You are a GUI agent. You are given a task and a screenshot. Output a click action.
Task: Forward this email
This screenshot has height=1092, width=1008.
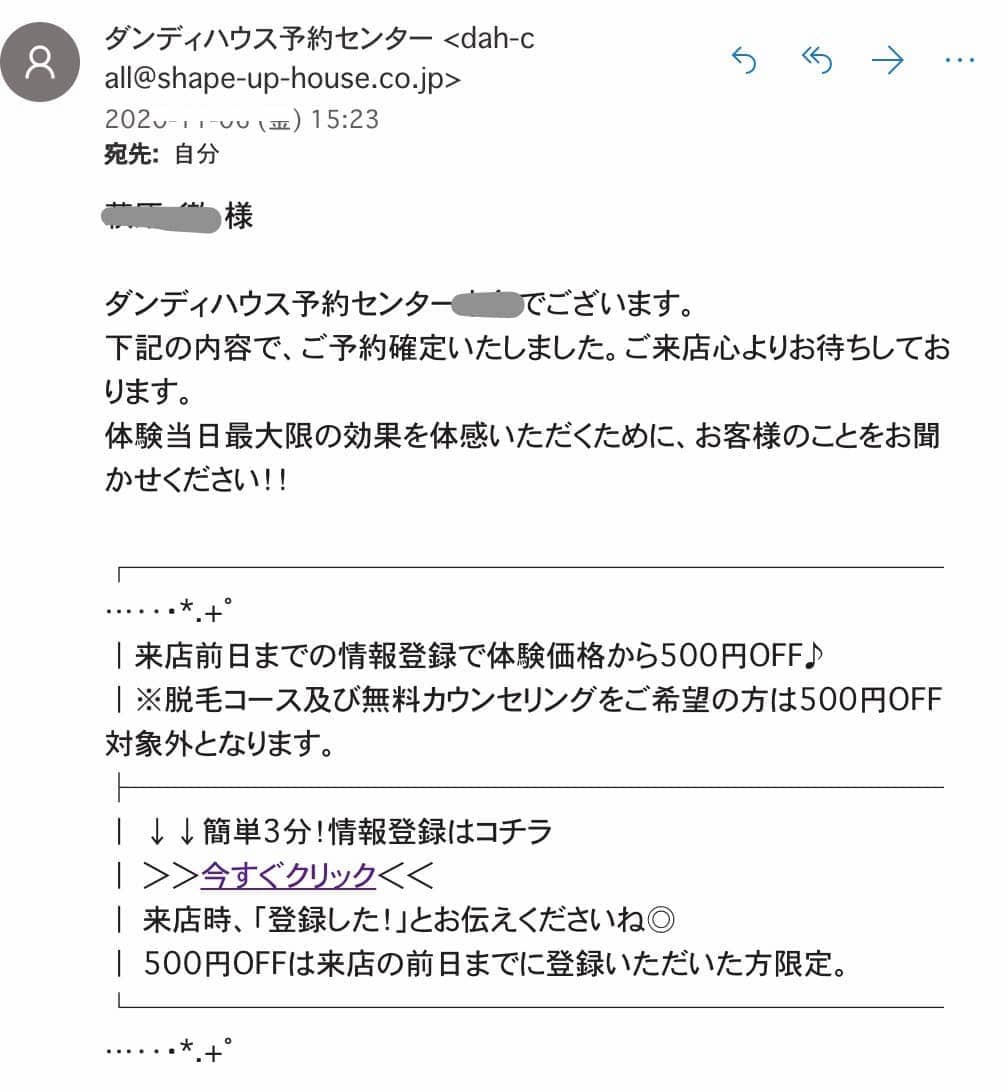pyautogui.click(x=887, y=62)
